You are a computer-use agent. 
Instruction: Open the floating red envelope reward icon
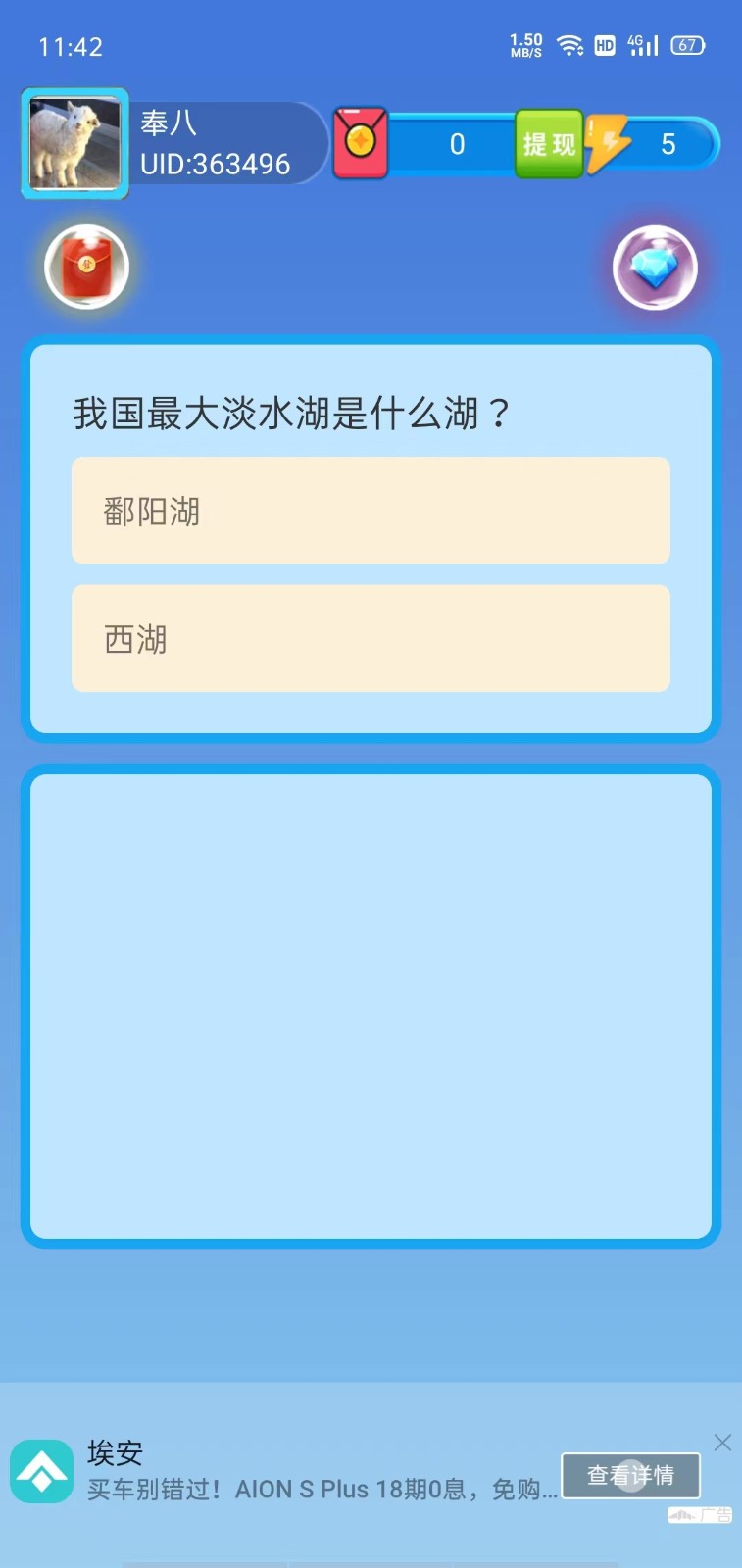(x=85, y=267)
